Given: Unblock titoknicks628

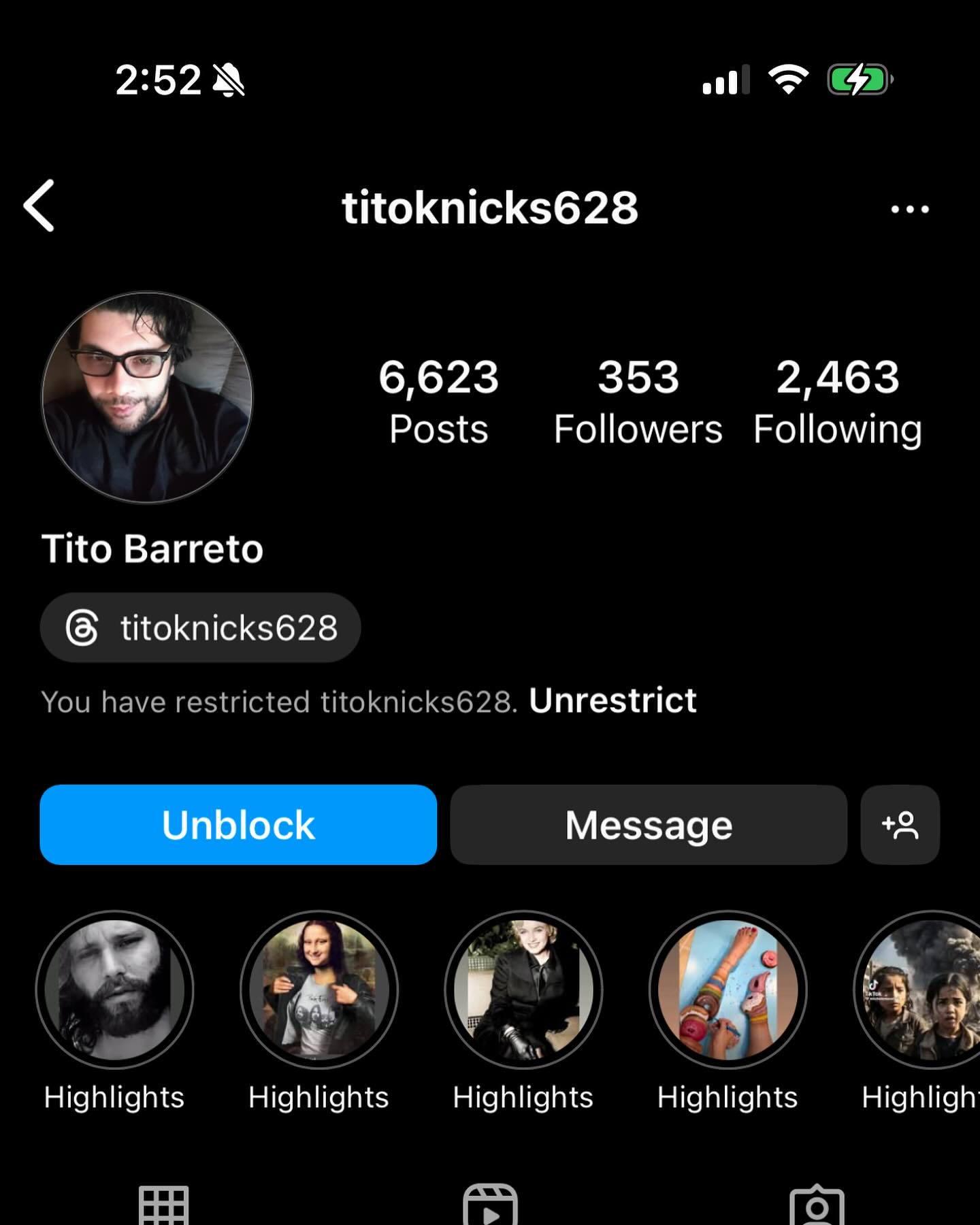Looking at the screenshot, I should (238, 825).
